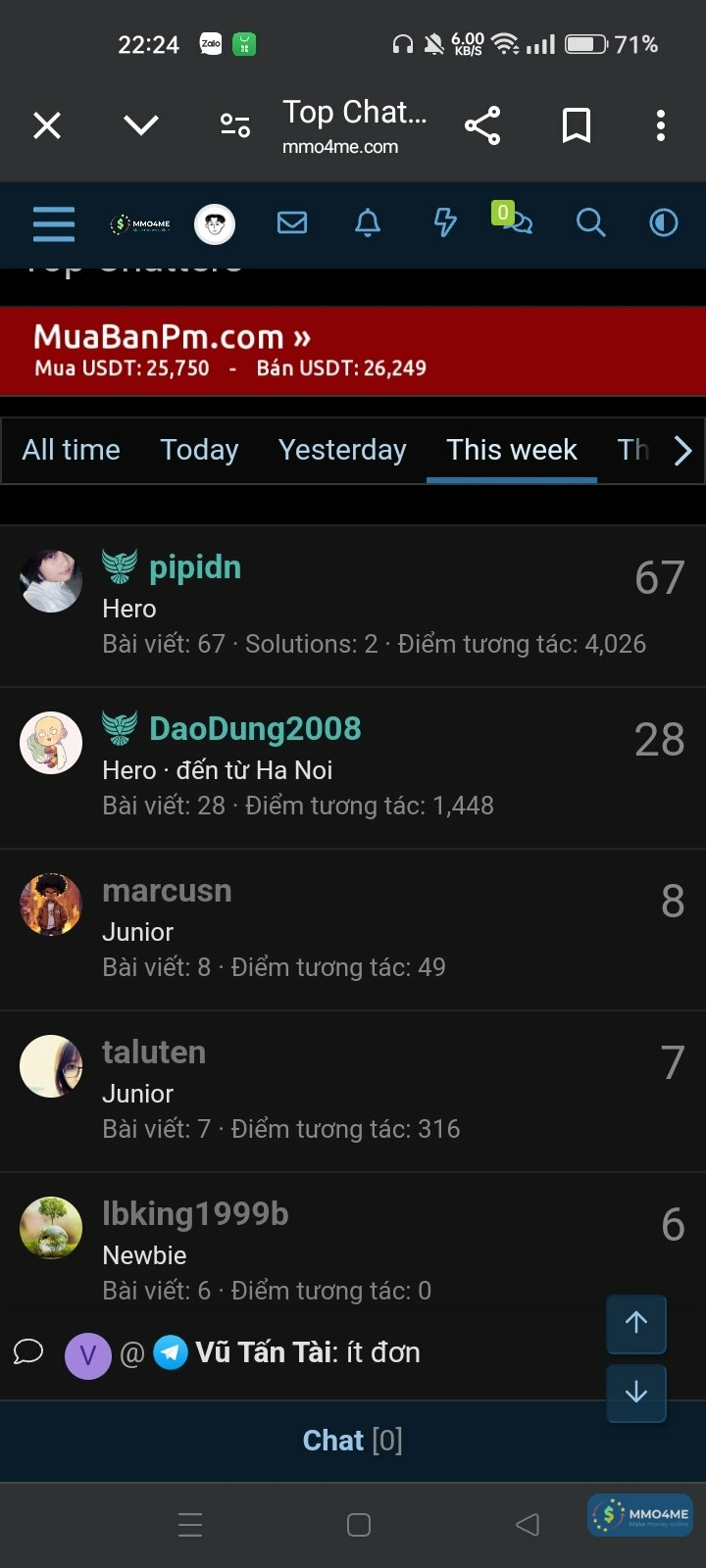Open the browser overflow menu
Viewport: 706px width, 1568px height.
pyautogui.click(x=661, y=125)
